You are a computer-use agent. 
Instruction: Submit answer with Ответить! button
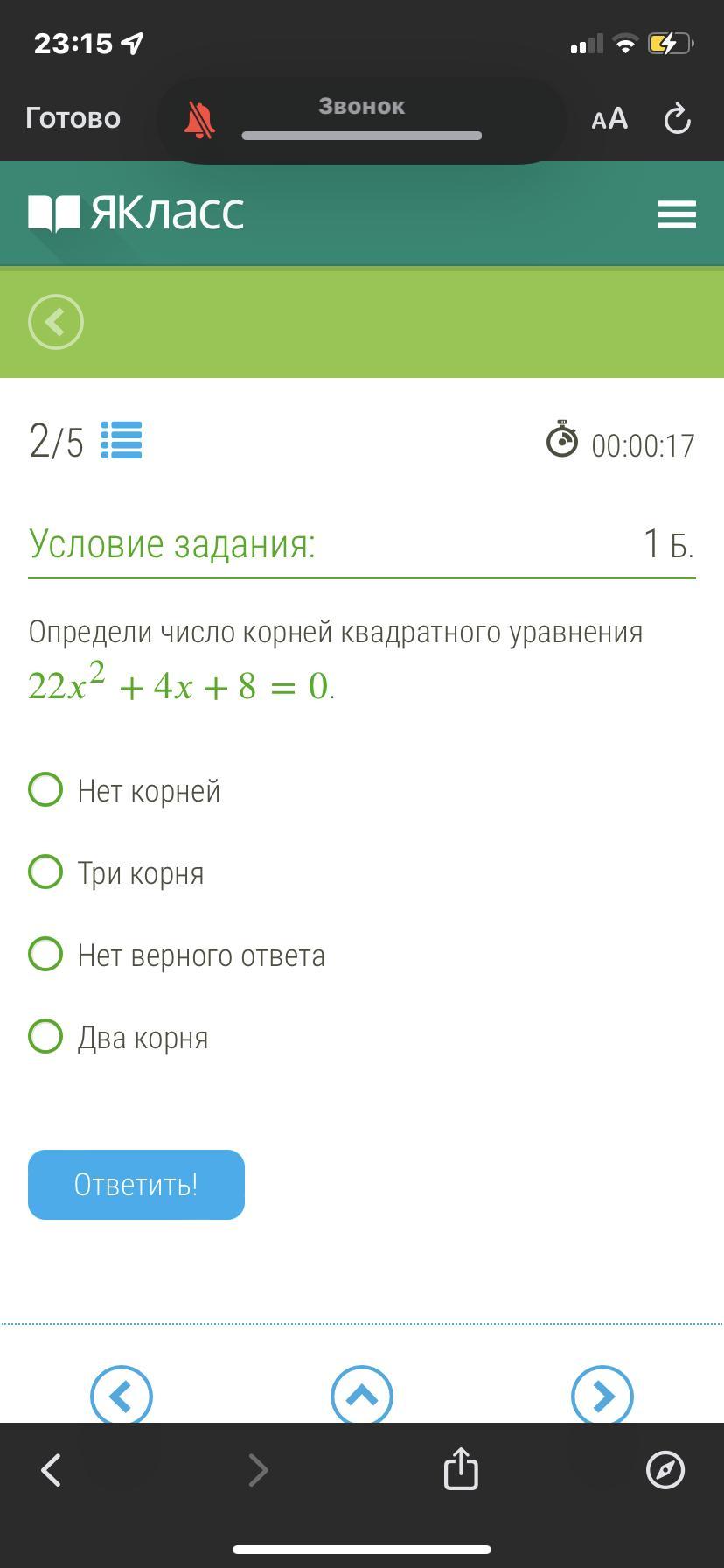(136, 1184)
